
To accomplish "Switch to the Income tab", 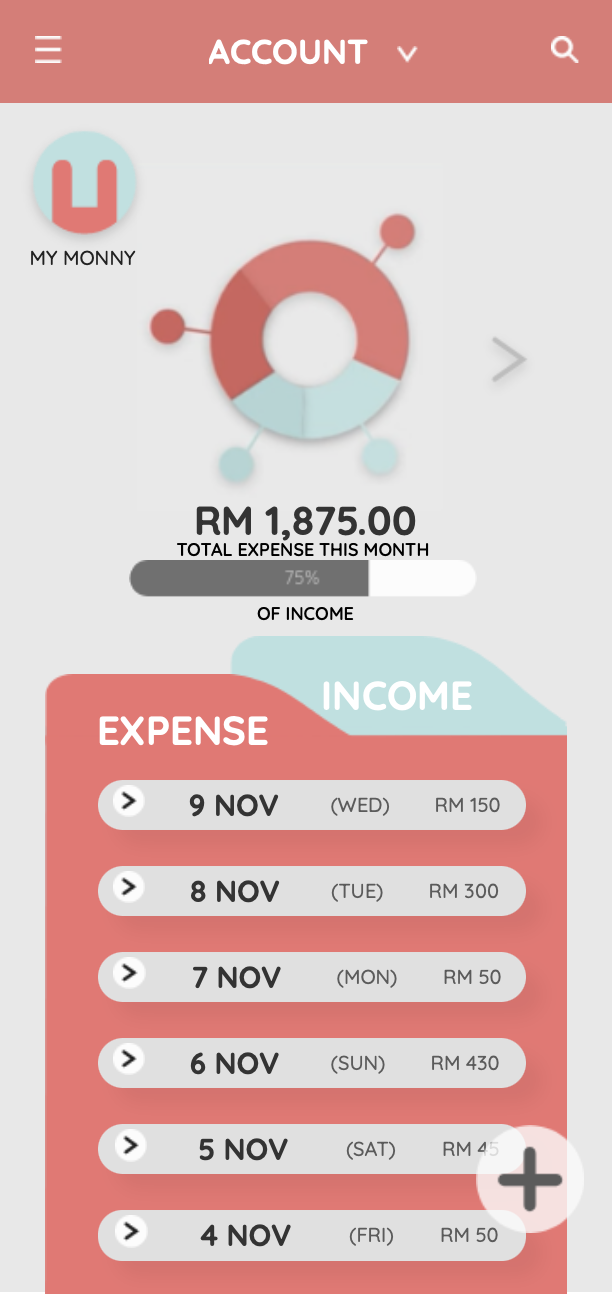I will point(397,696).
